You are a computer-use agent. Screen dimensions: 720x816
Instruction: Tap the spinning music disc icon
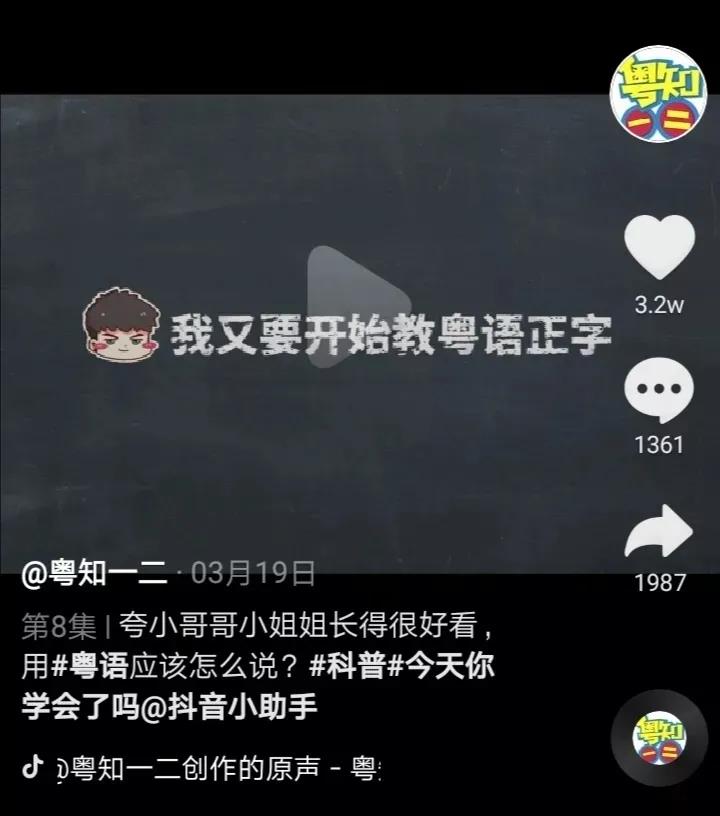coord(659,737)
